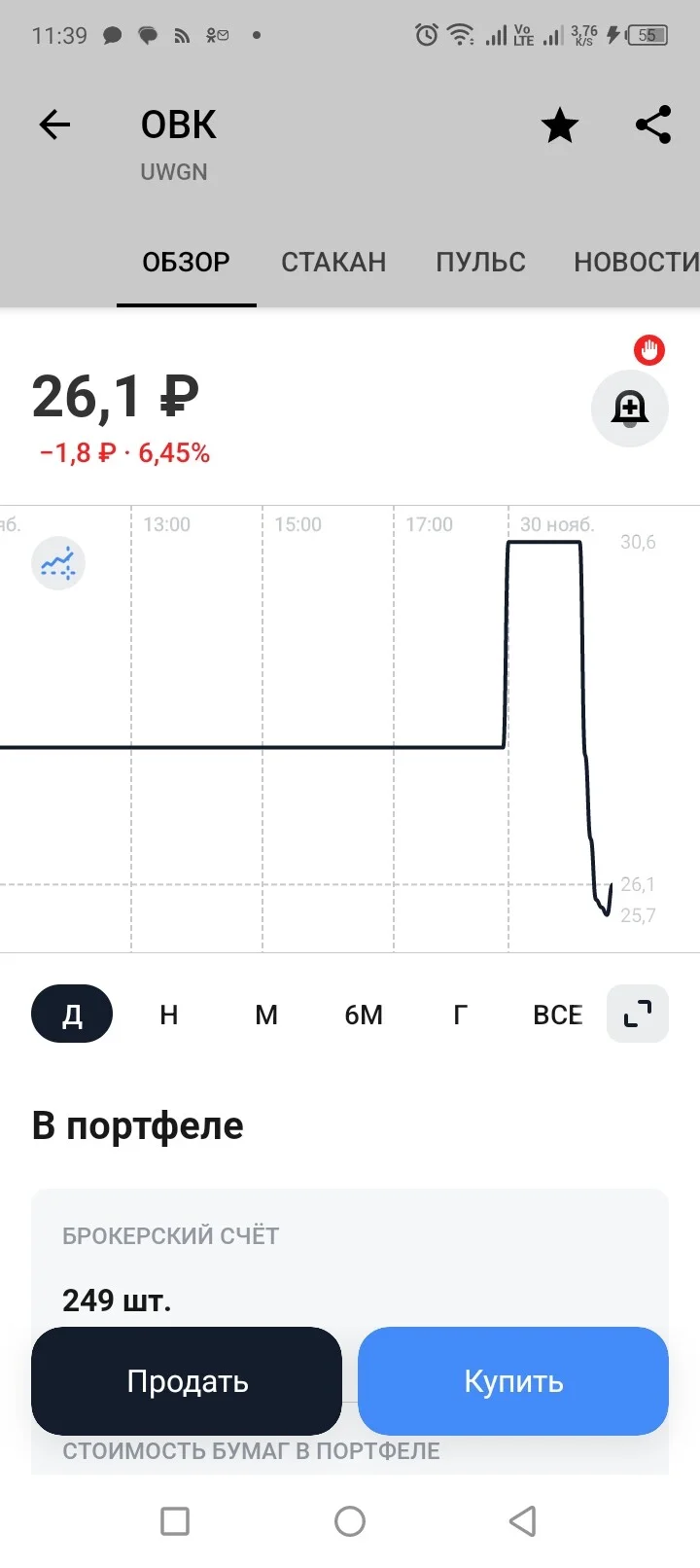Show the 6М chart period
Screen dimensions: 700x1568
(x=364, y=1015)
